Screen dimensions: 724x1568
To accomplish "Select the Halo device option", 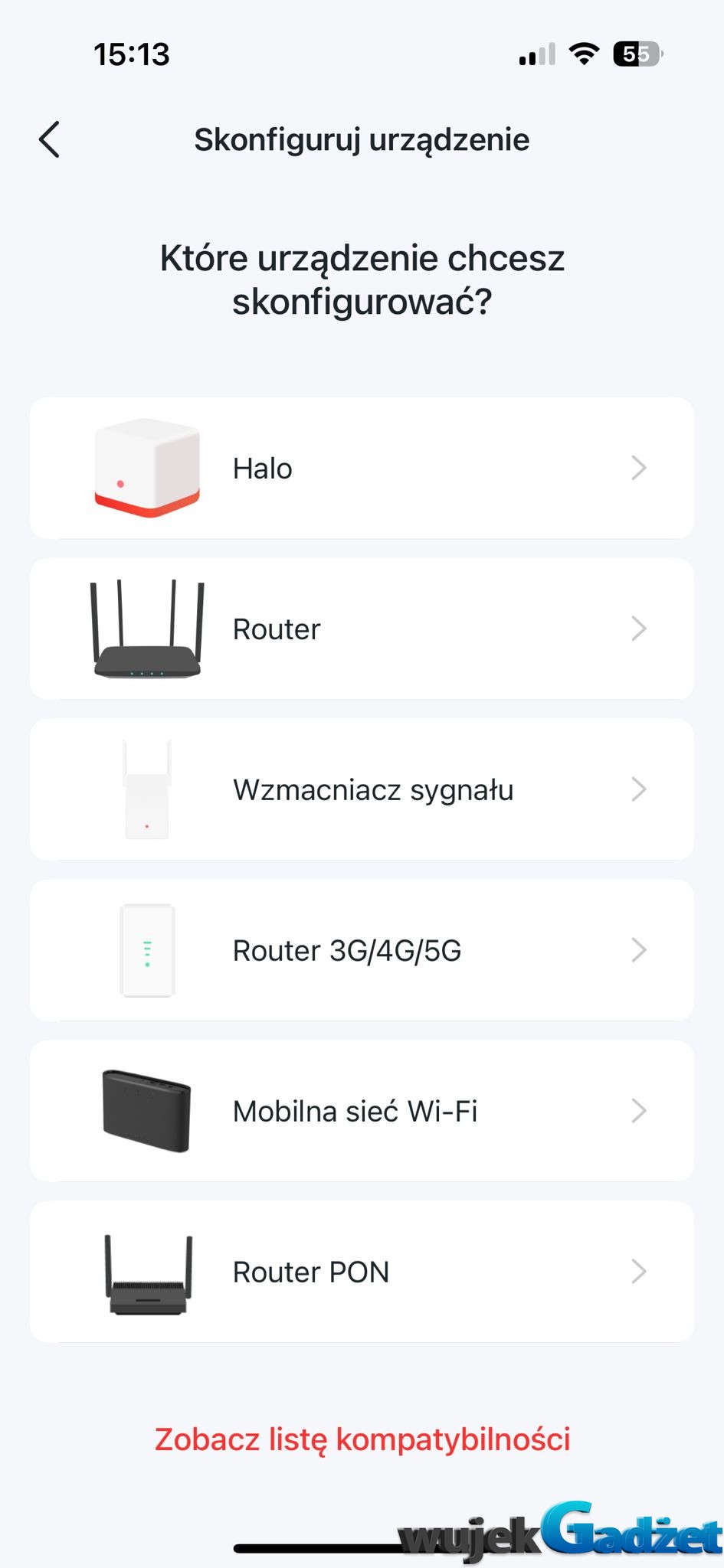I will [362, 468].
